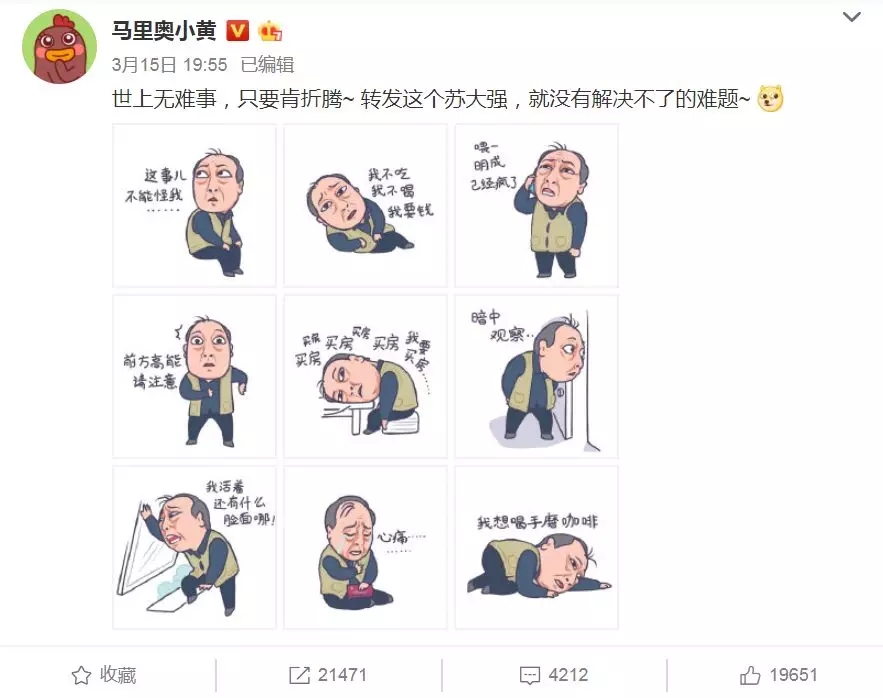Open 马里奥小黄's profile avatar

[x=58, y=48]
